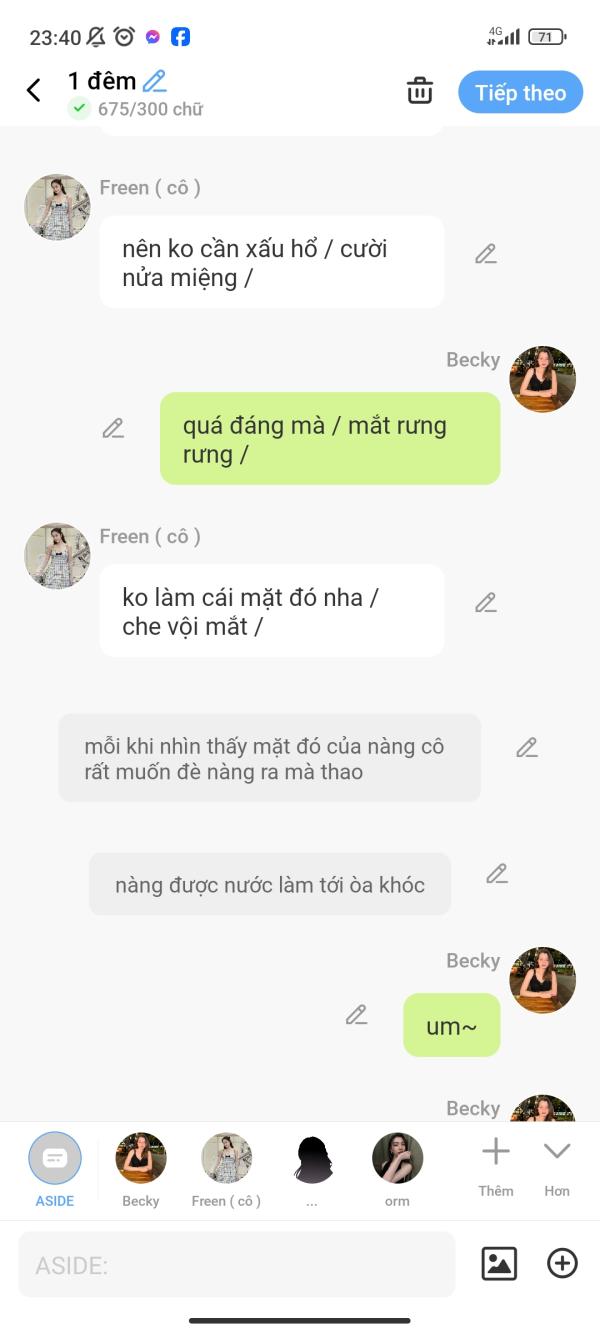Choose Becky as the speaker

[x=141, y=1160]
